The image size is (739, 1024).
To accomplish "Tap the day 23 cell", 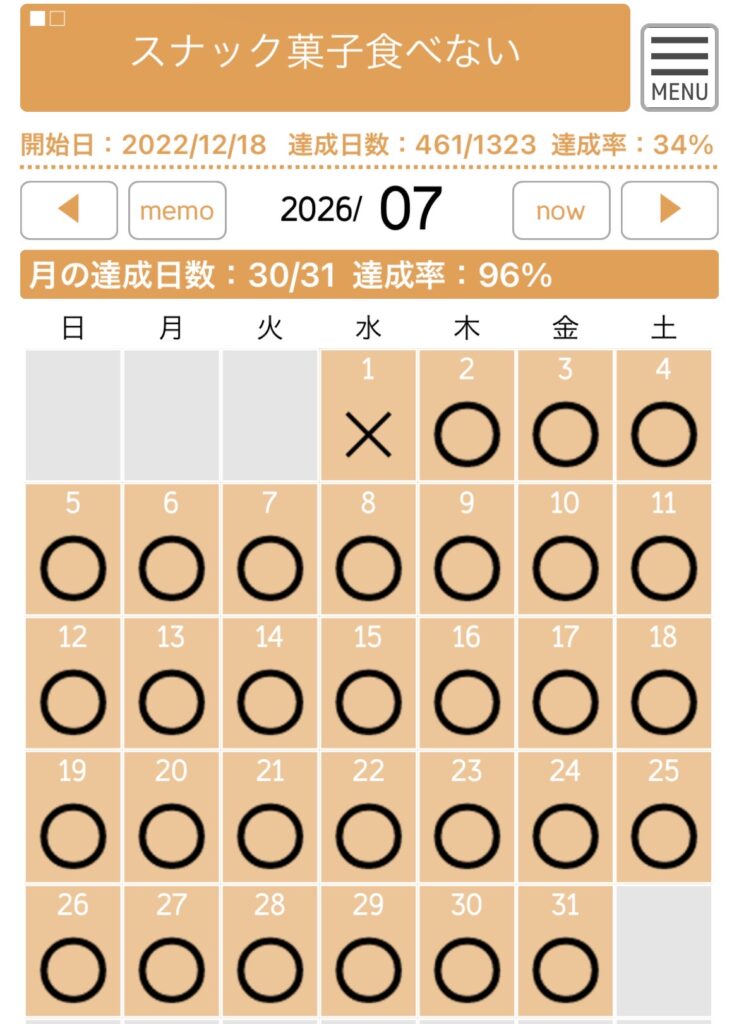I will click(467, 817).
